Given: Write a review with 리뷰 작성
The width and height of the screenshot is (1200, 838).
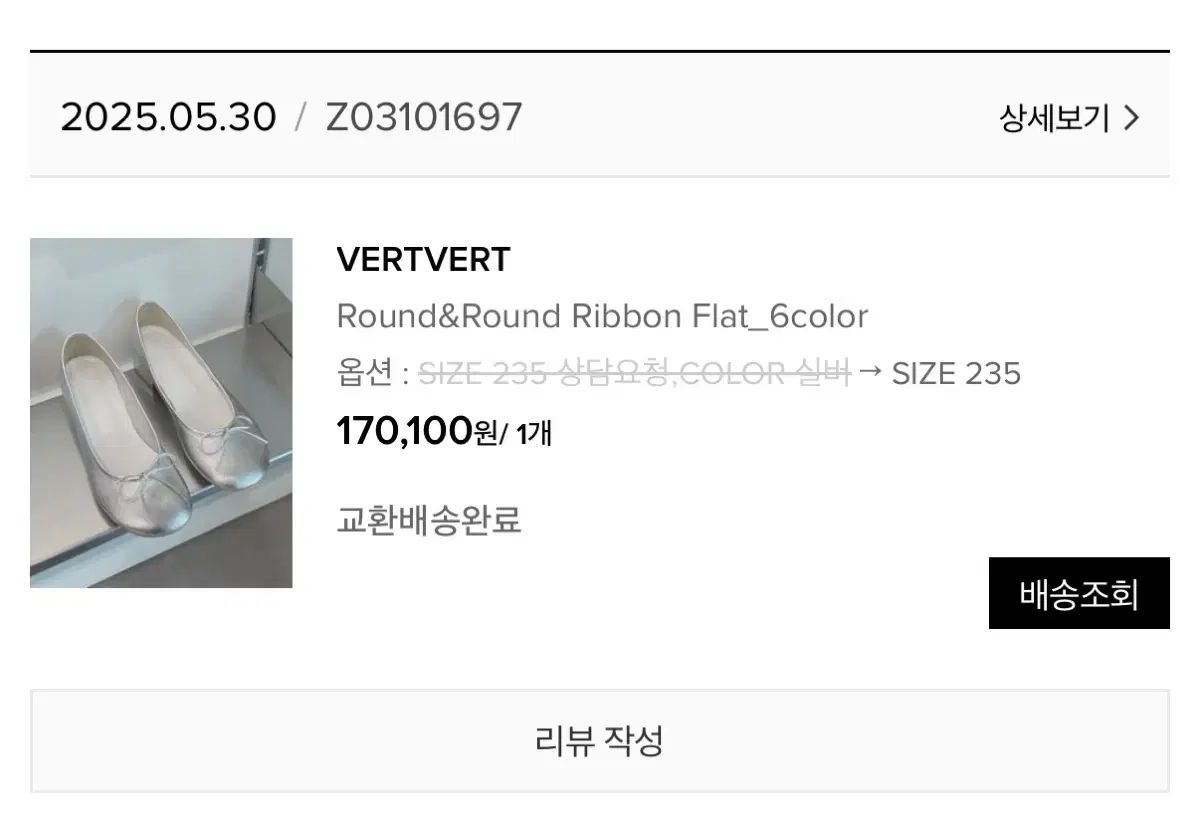Looking at the screenshot, I should point(599,742).
